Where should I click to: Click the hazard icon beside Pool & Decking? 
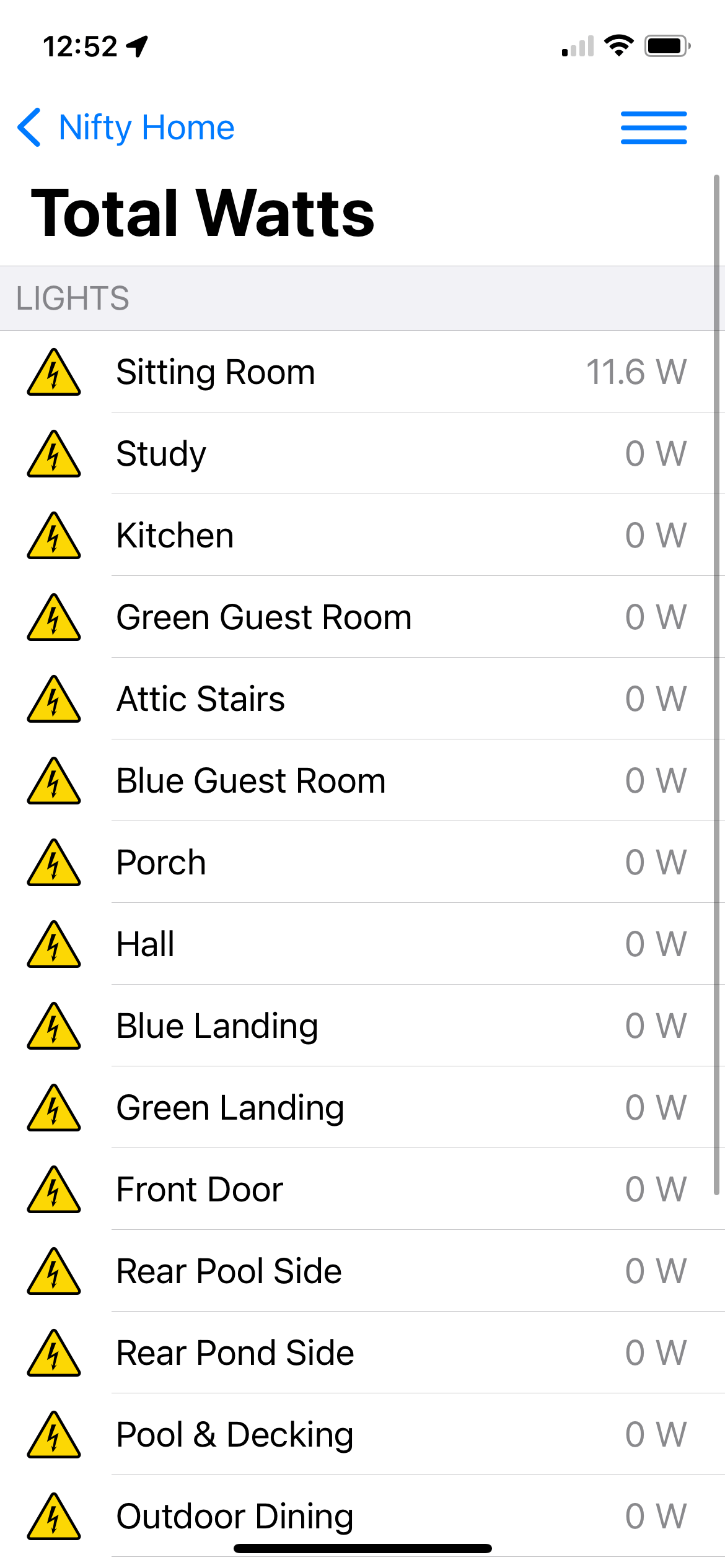[53, 1435]
